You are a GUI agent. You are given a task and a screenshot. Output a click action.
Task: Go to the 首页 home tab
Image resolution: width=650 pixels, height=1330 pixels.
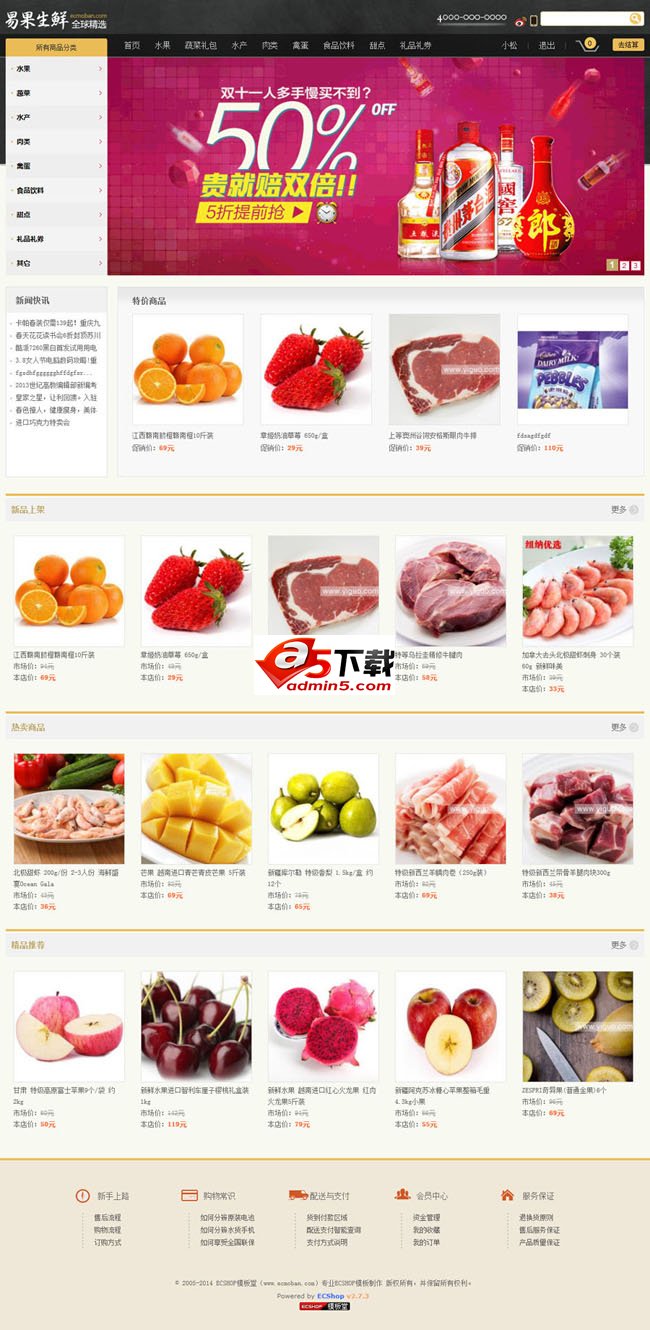(132, 46)
